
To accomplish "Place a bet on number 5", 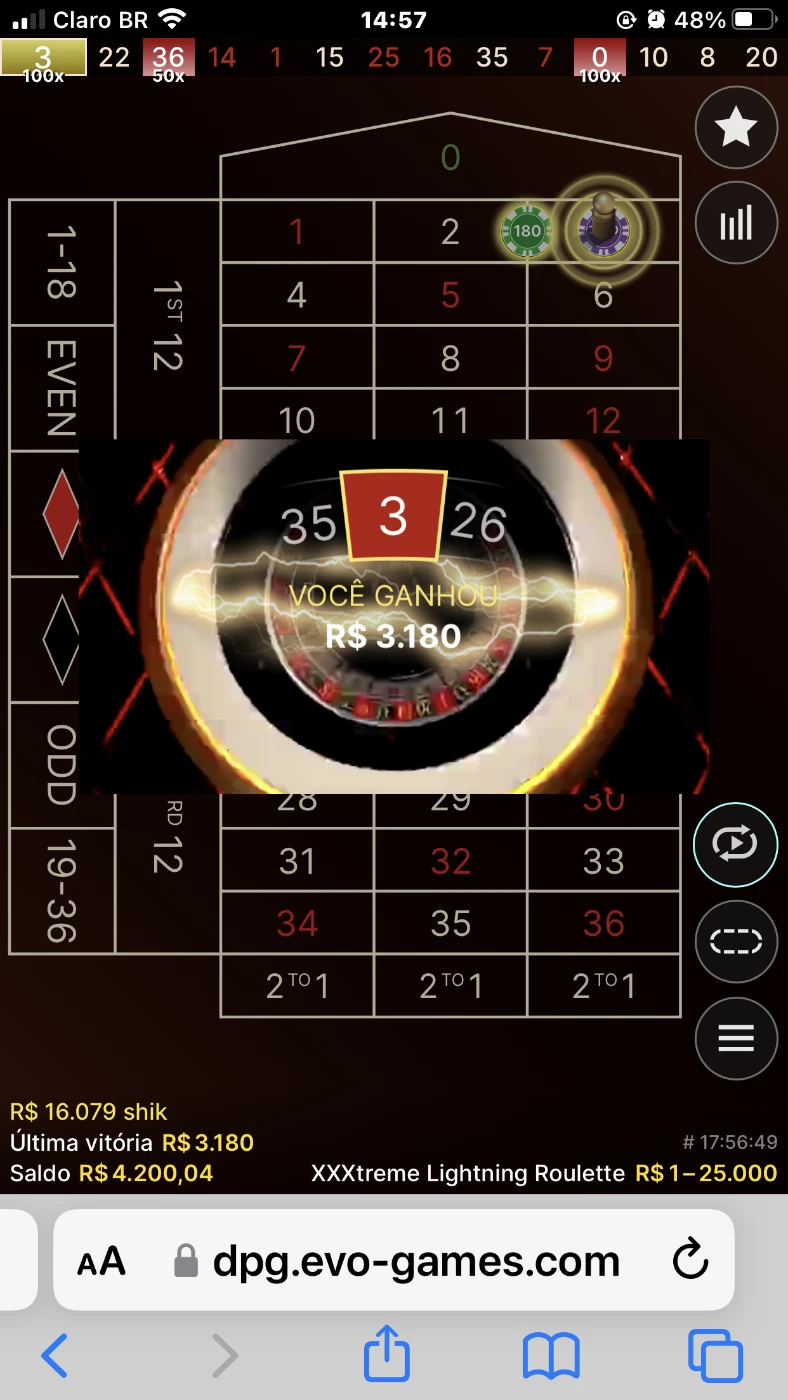I will point(450,295).
